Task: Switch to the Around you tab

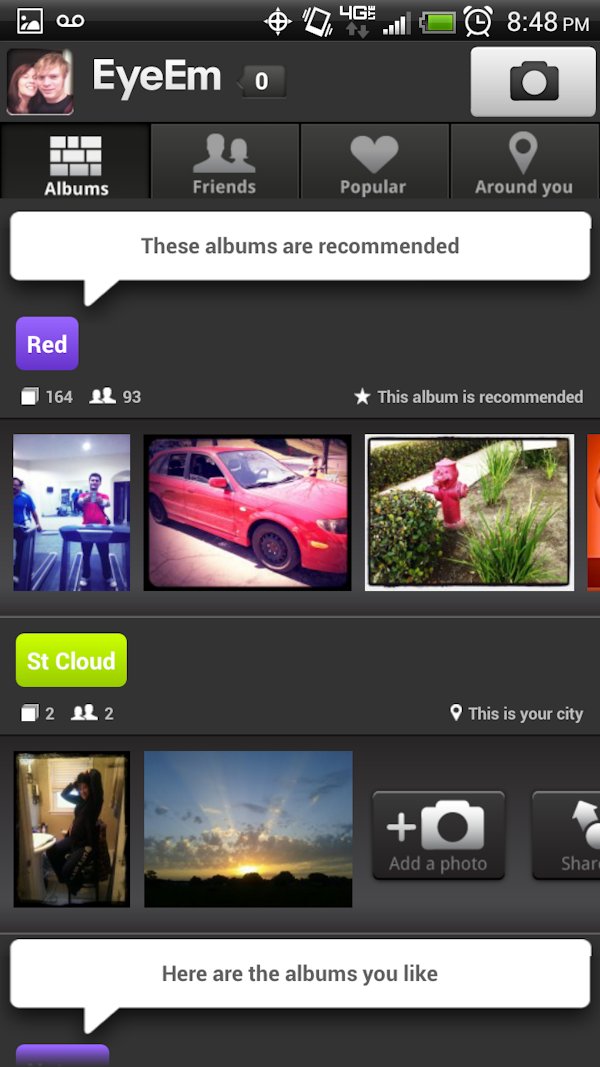Action: (524, 161)
